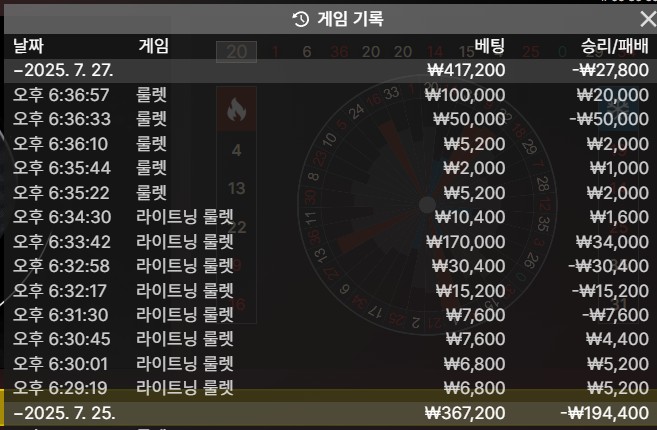657x430 pixels.
Task: Collapse the 2025. 7. 27. date group
Action: click(x=60, y=70)
